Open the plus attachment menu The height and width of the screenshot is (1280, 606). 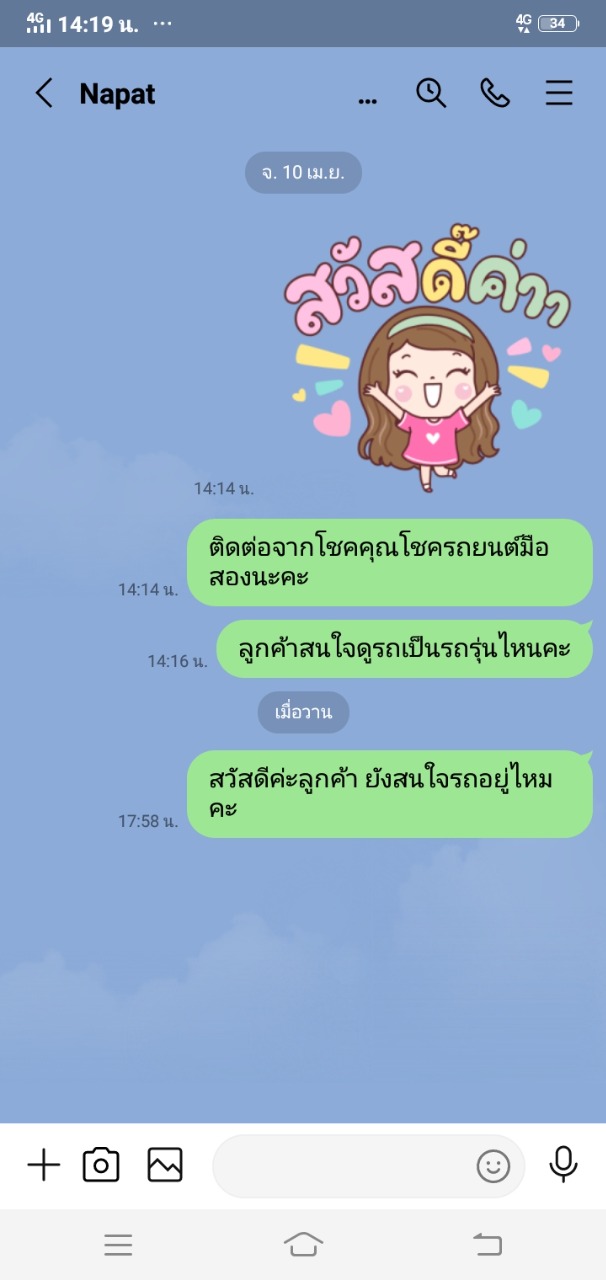tap(43, 1165)
